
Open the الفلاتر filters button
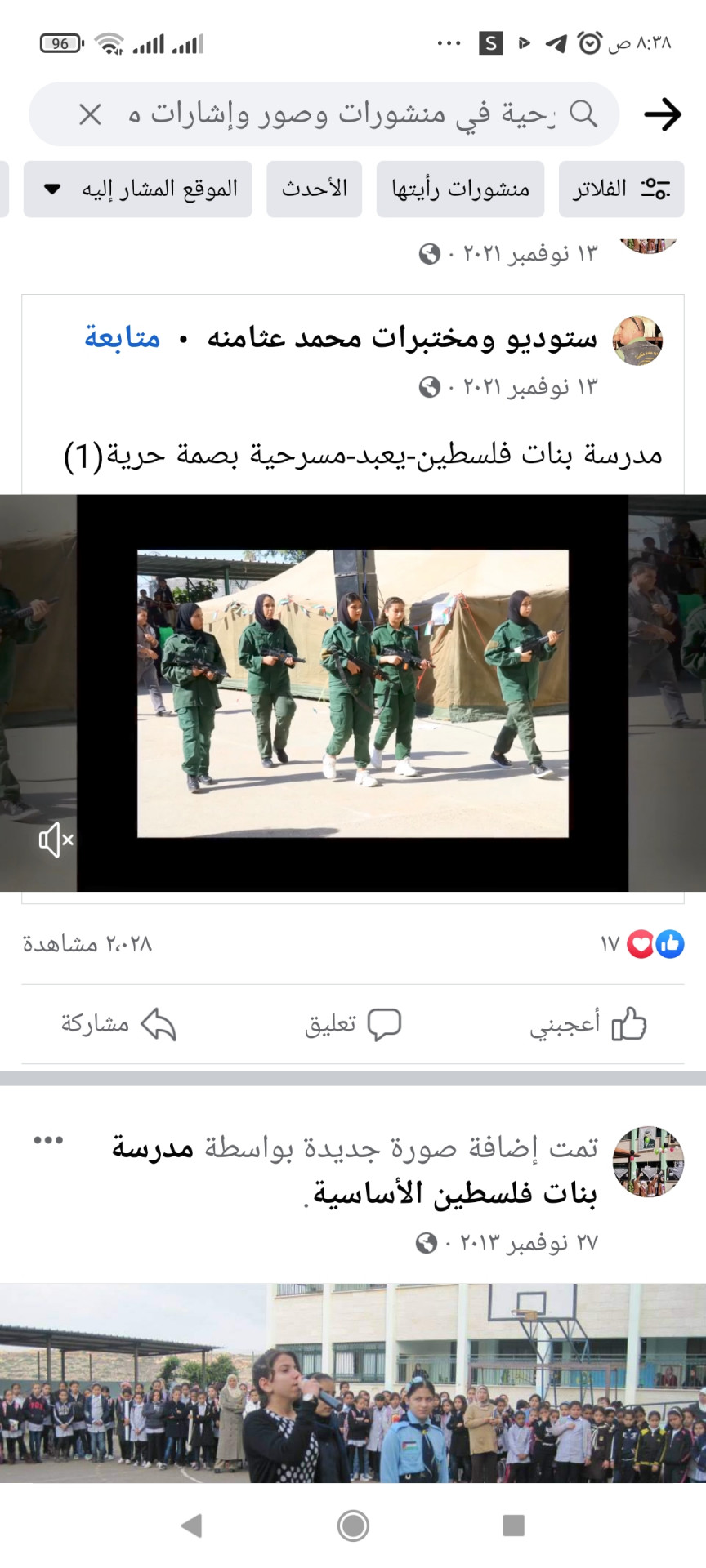pyautogui.click(x=621, y=189)
